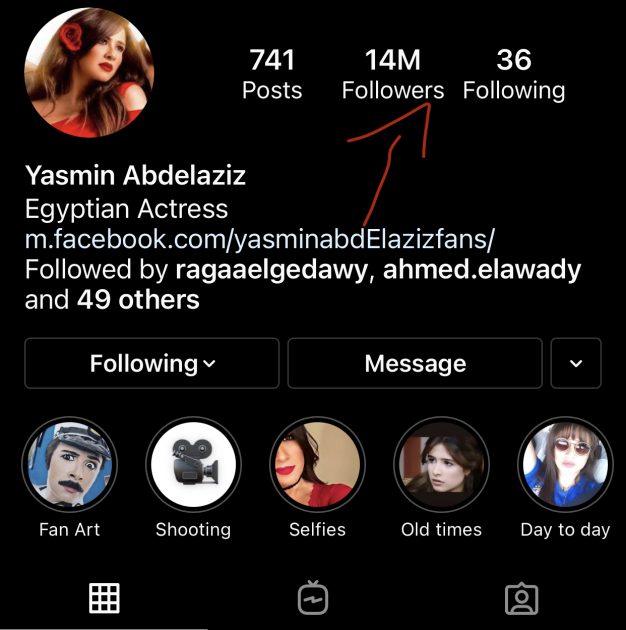View the Selfies story highlight

(317, 465)
